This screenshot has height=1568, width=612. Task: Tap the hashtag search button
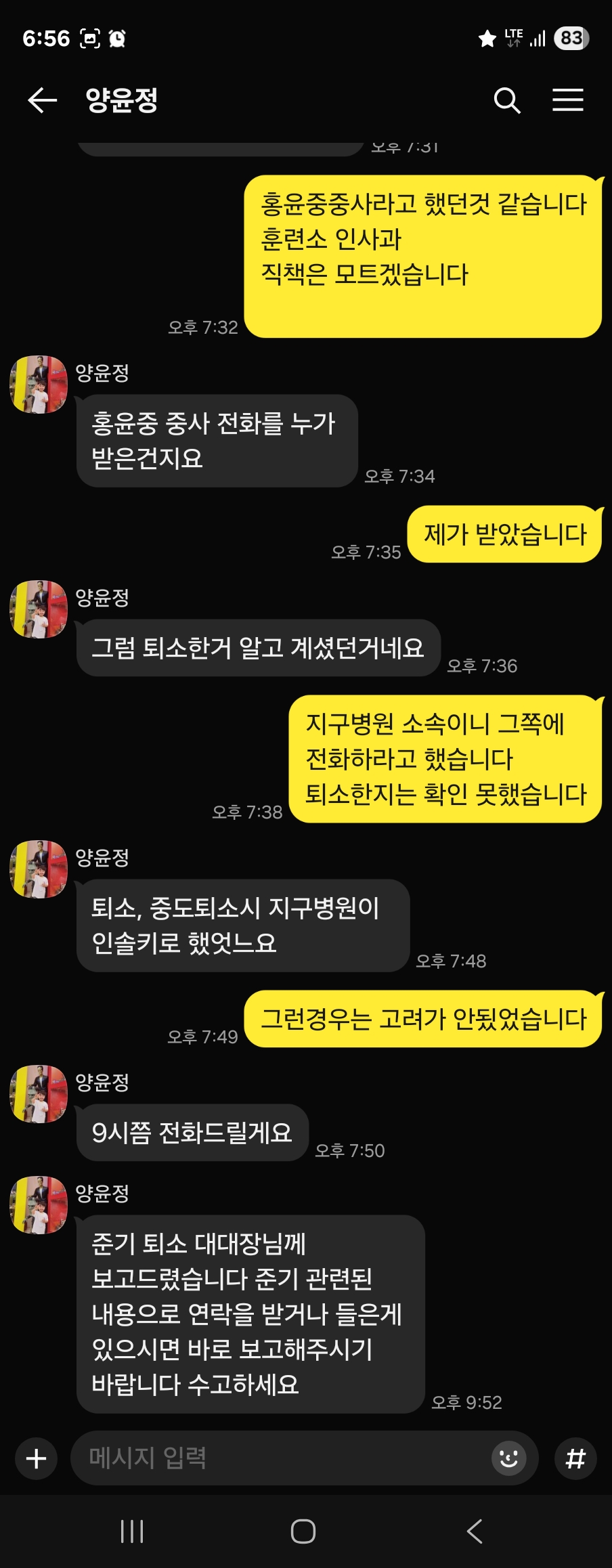(x=575, y=1458)
